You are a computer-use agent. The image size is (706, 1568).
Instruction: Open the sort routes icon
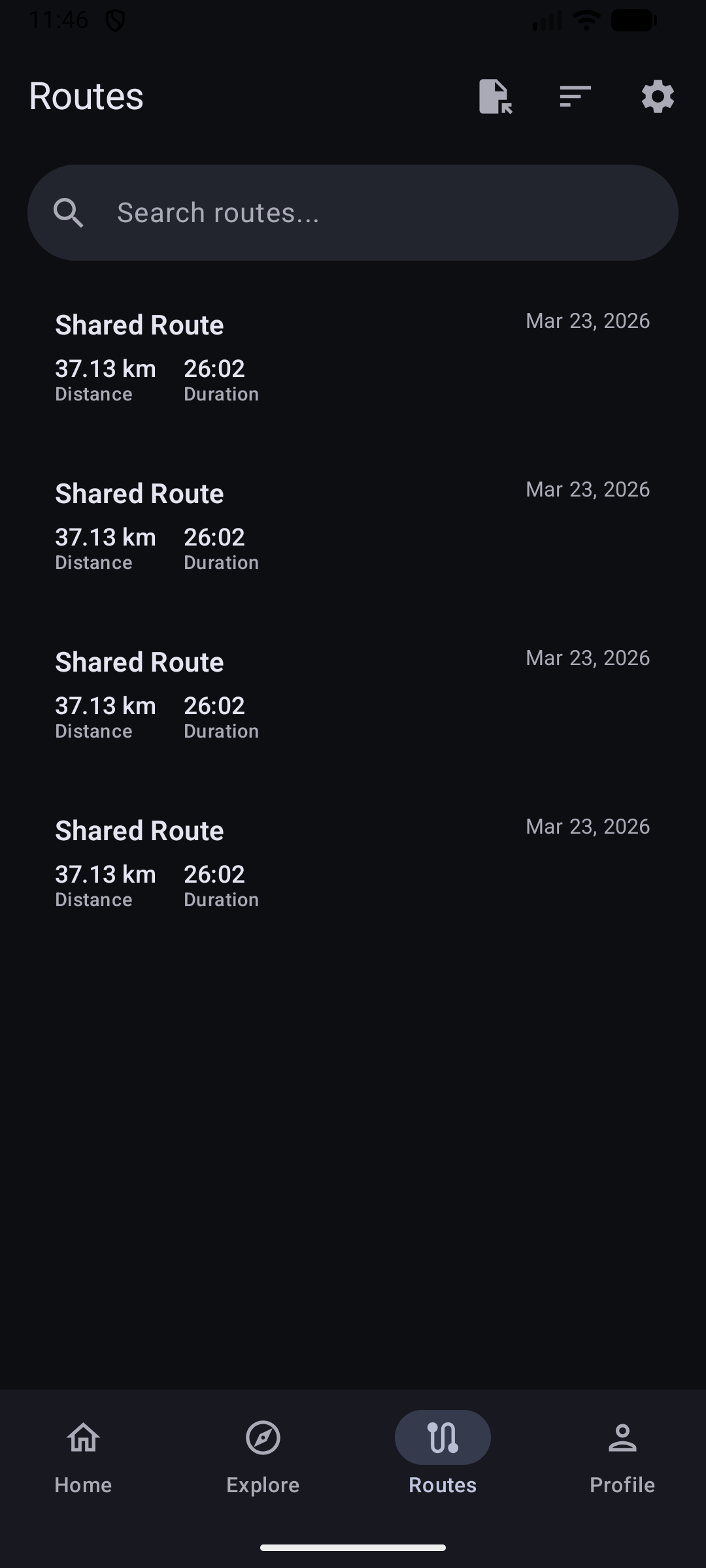575,97
